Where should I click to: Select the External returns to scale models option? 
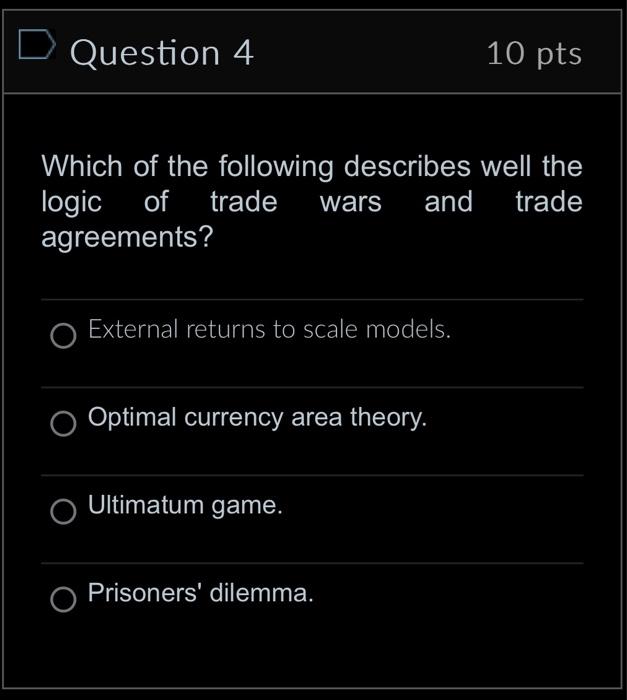[x=63, y=336]
